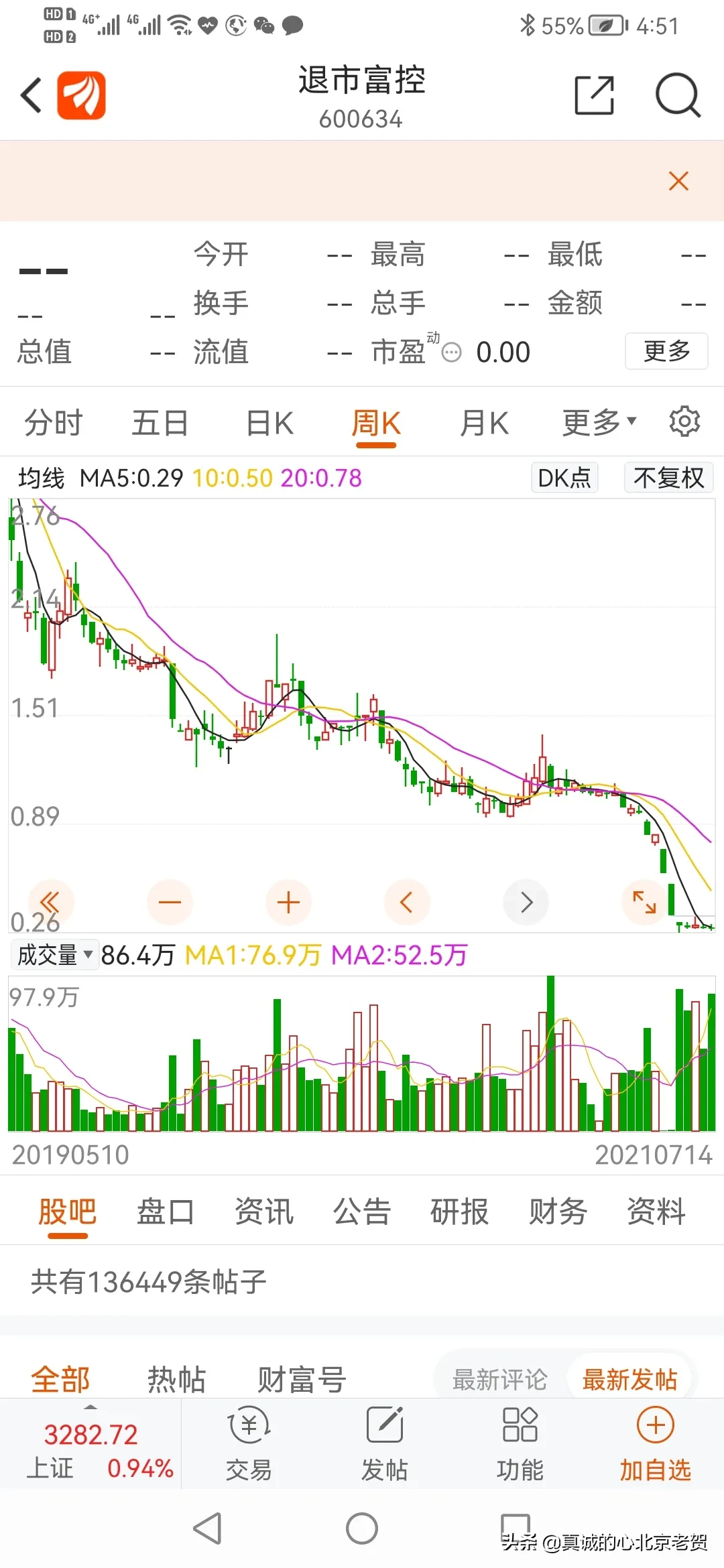Image resolution: width=724 pixels, height=1568 pixels.
Task: Change the 不复权 adjustment option
Action: [668, 478]
